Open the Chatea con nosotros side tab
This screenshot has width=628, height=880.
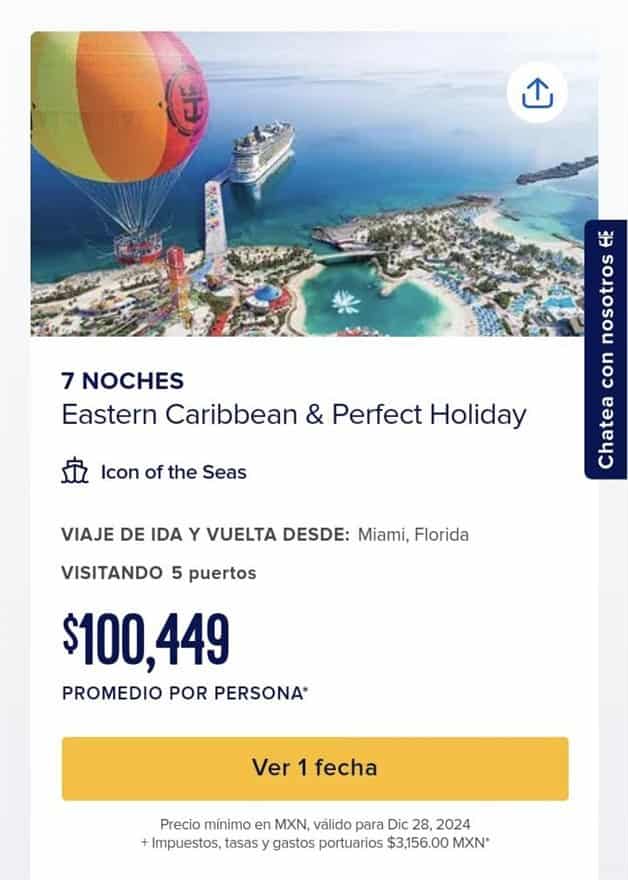(x=605, y=350)
